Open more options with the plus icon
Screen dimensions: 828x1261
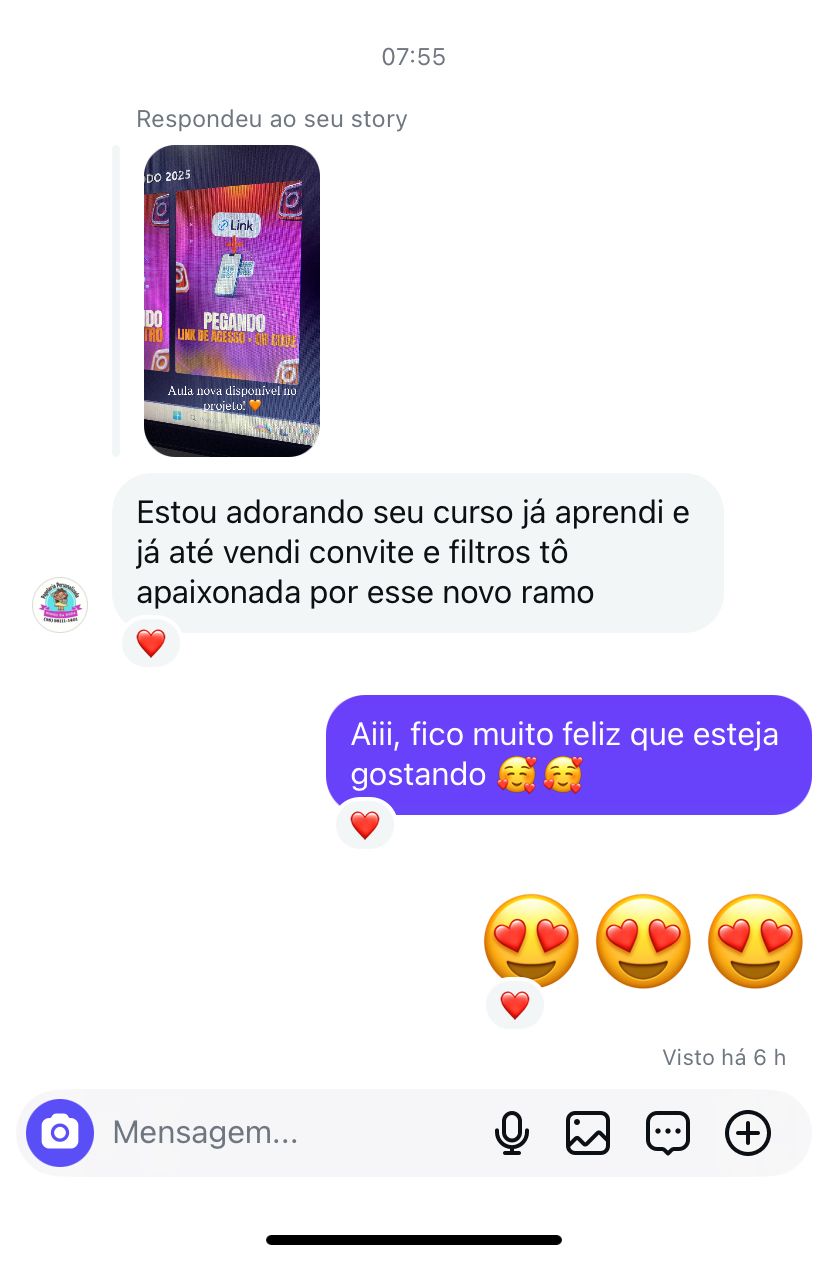pos(748,1133)
